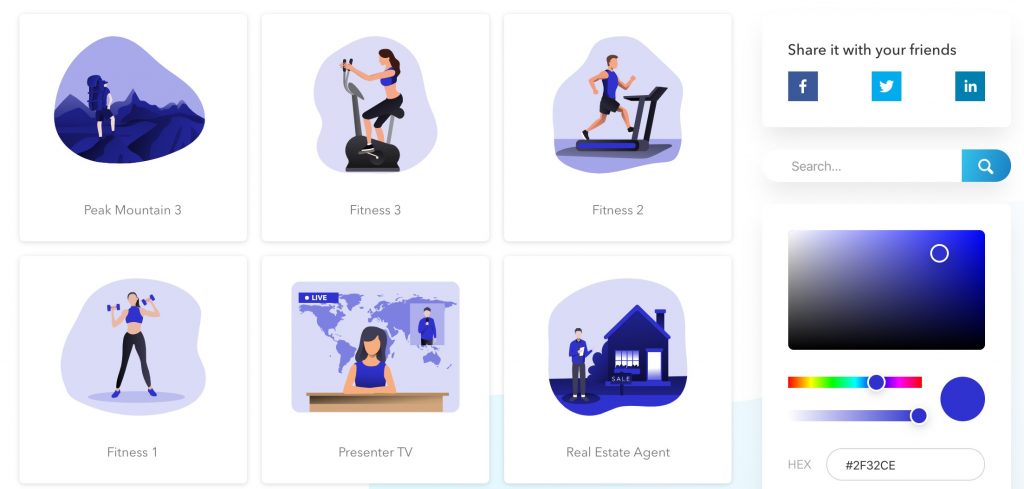Share on Facebook
The image size is (1024, 489).
[x=803, y=86]
